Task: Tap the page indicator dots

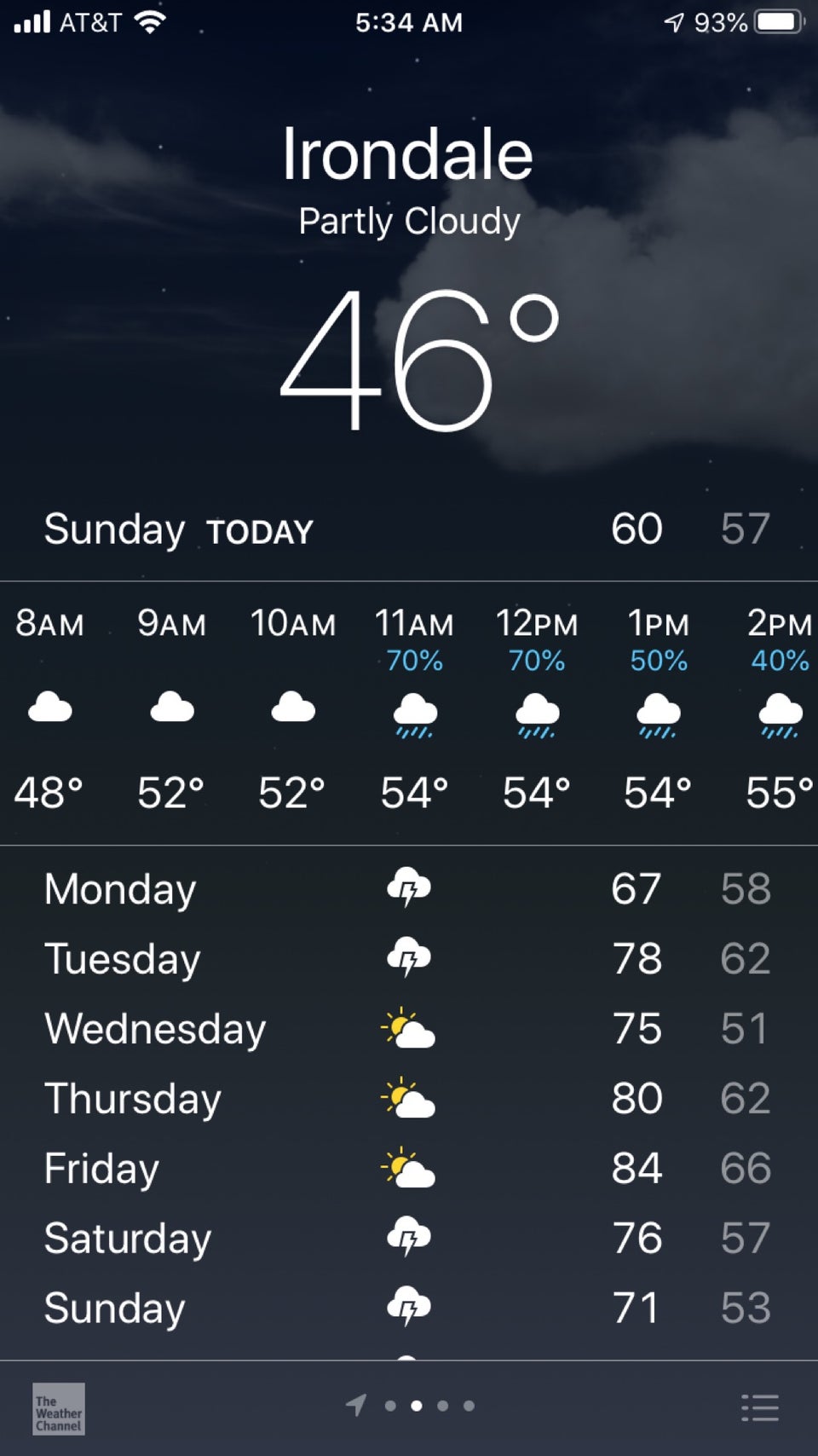Action: [x=416, y=1406]
